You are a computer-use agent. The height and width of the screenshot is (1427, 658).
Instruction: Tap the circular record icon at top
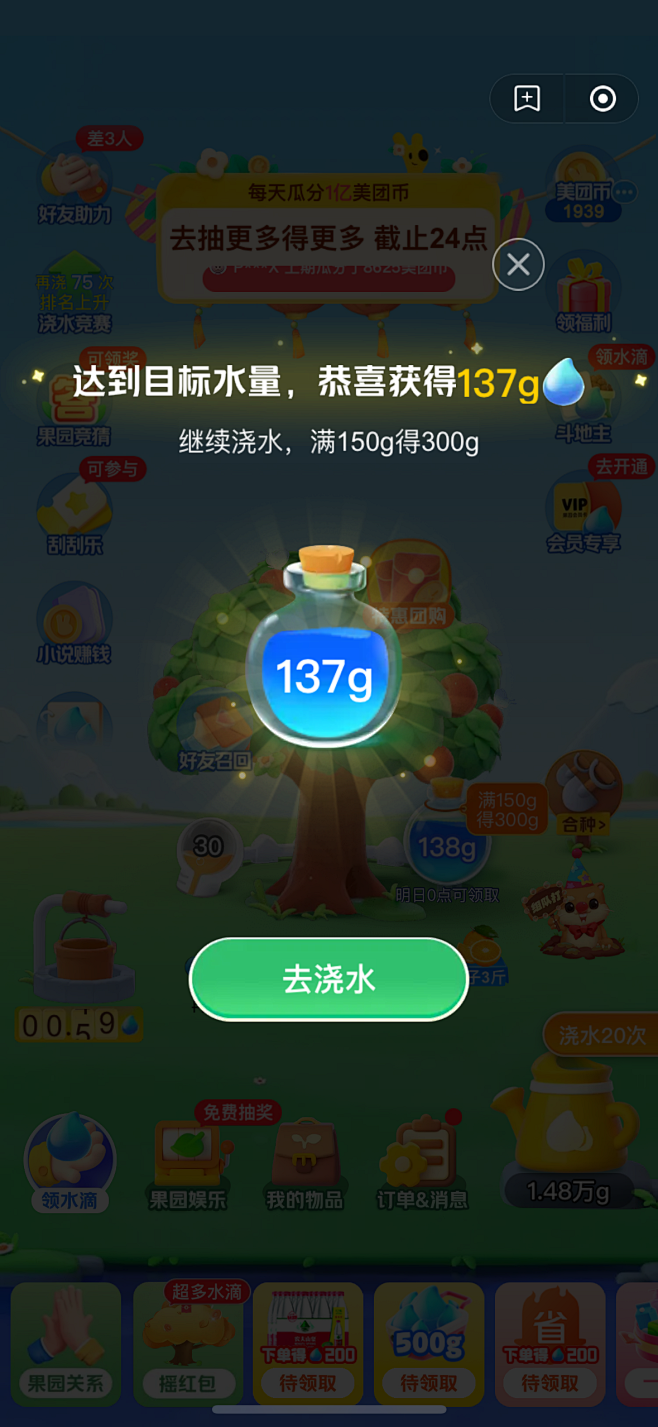click(x=602, y=98)
